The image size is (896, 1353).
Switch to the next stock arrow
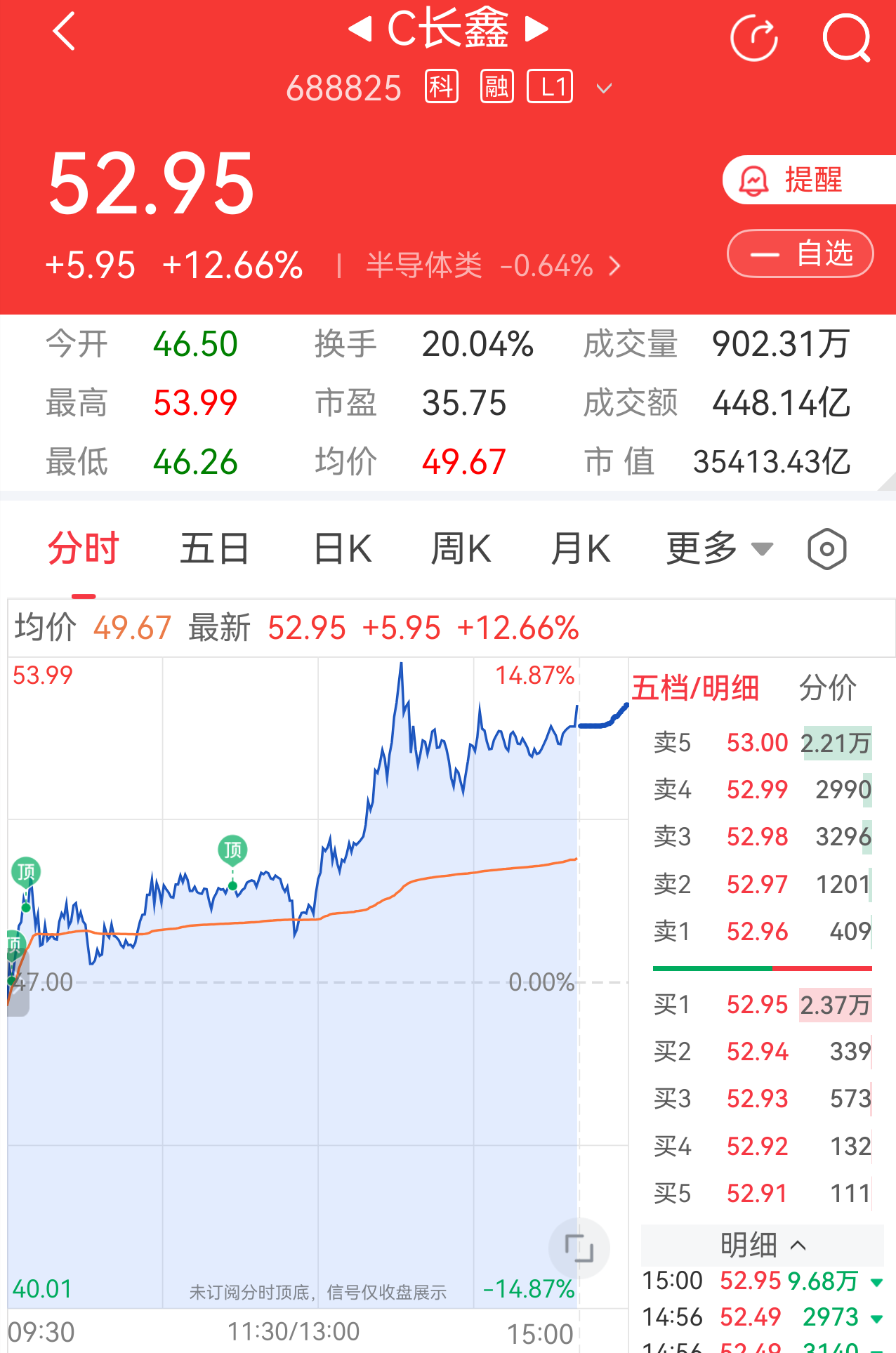(536, 29)
